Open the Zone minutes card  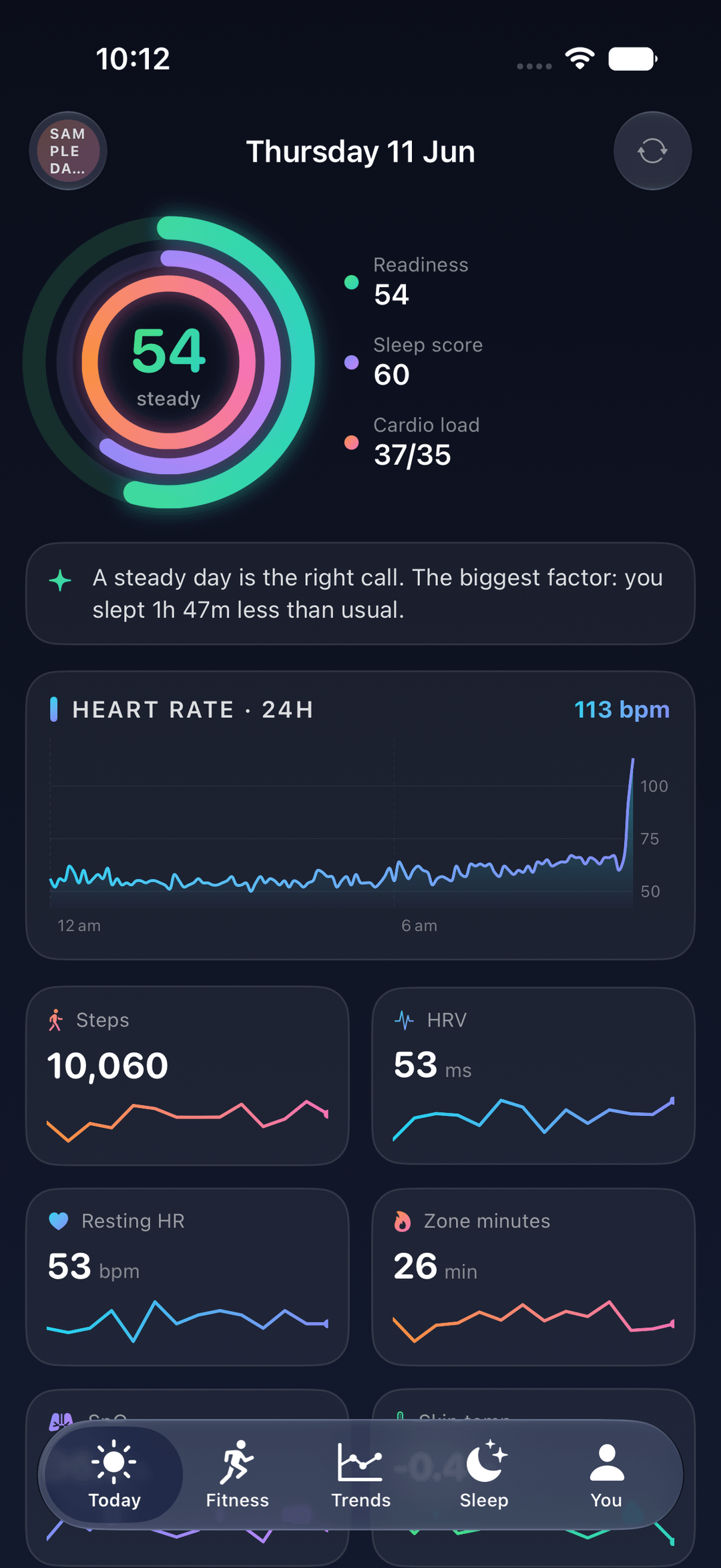533,1277
